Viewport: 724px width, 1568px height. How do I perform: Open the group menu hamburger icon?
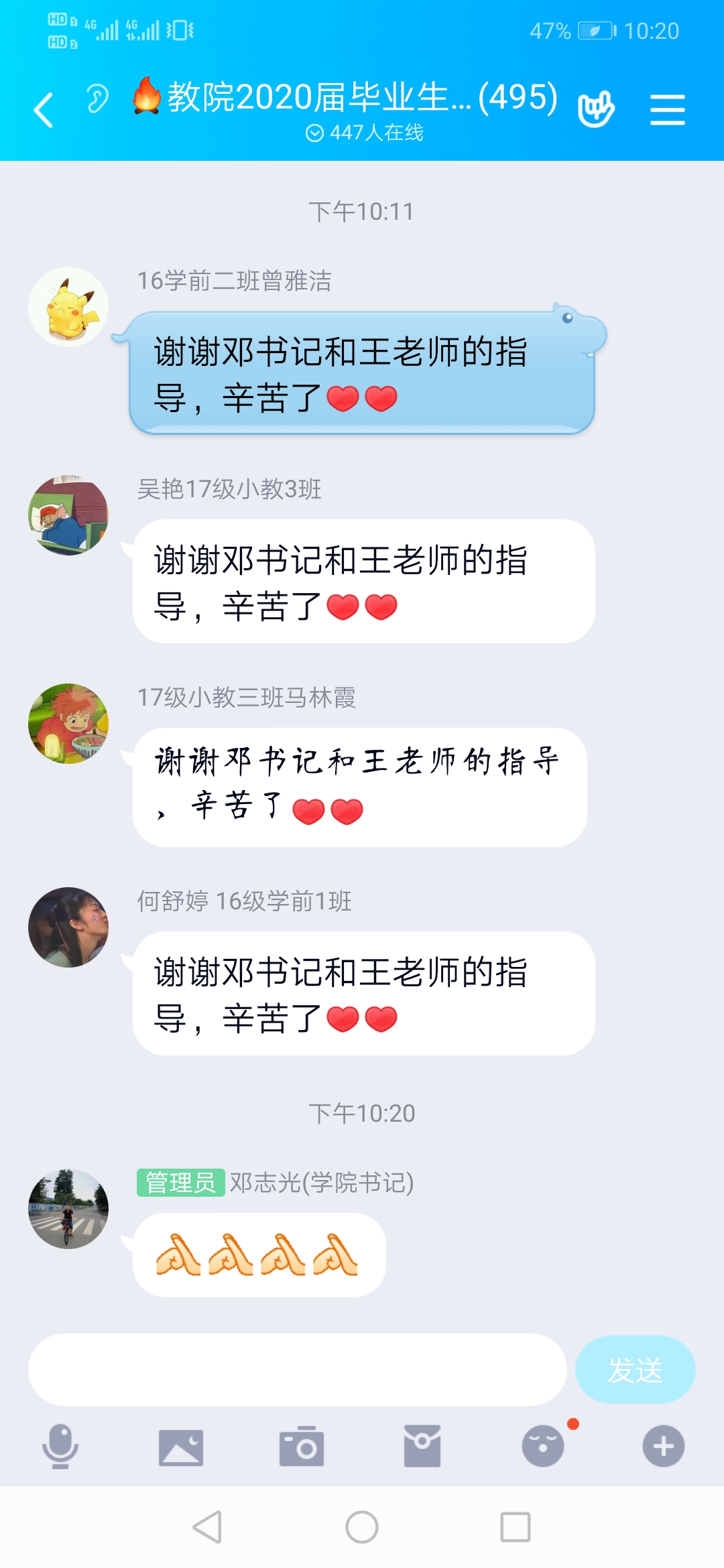coord(667,110)
